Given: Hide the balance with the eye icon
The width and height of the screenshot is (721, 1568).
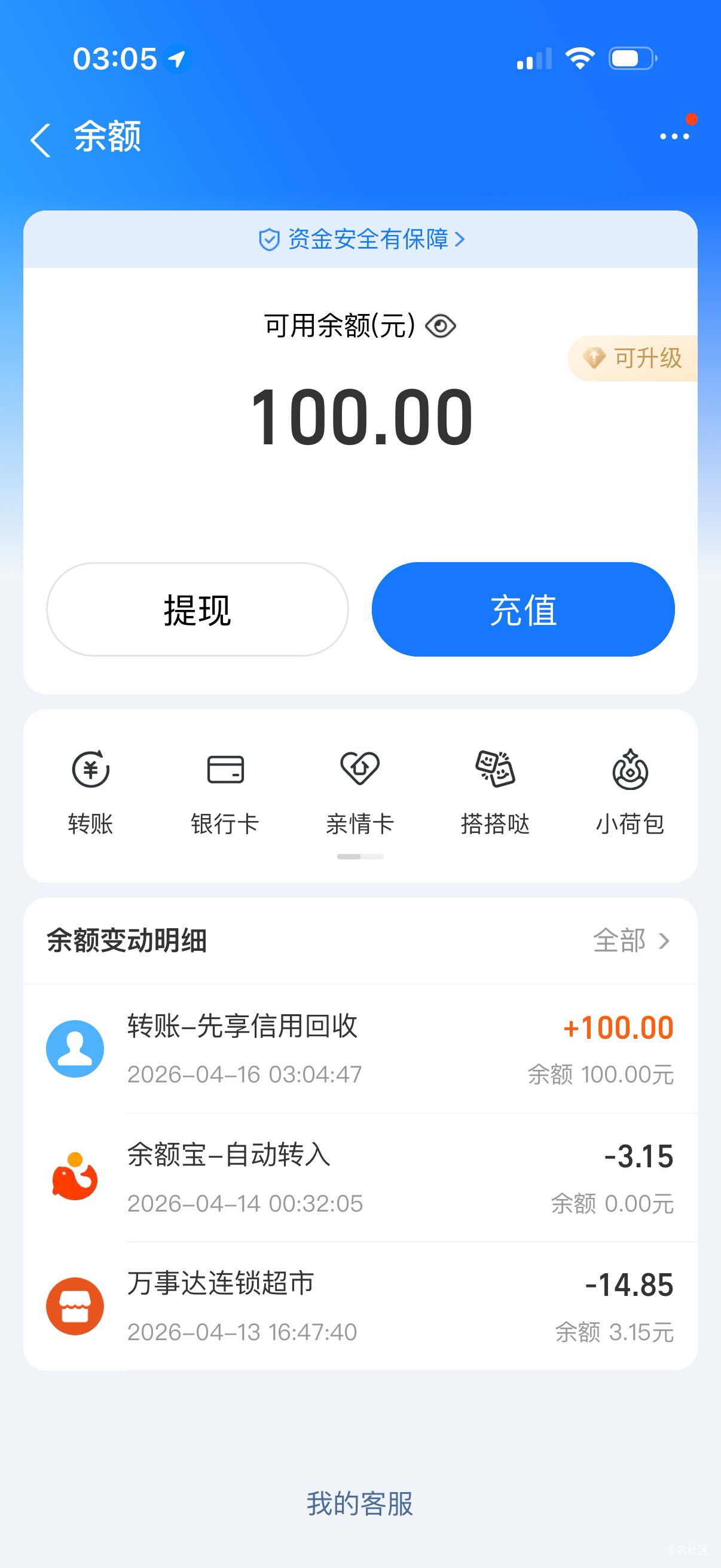Looking at the screenshot, I should pos(441,327).
